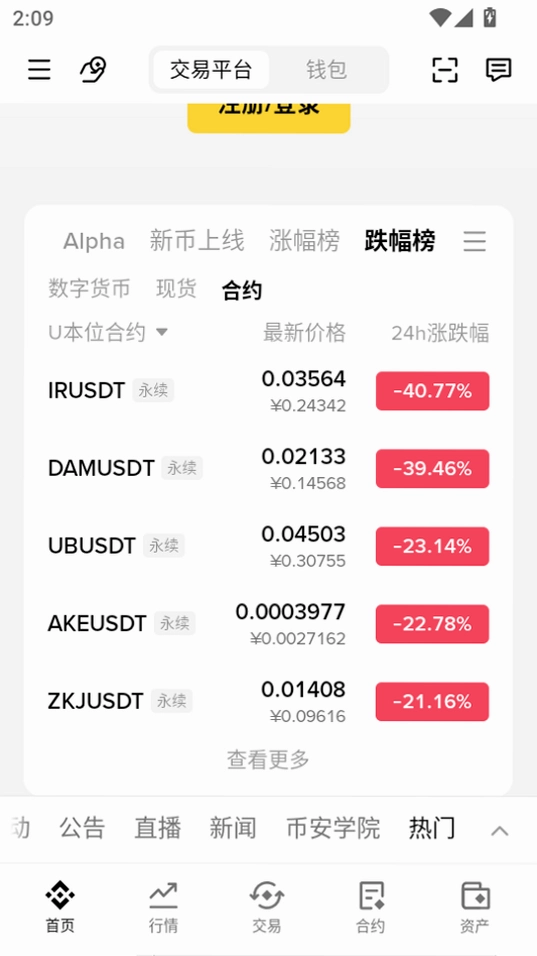The height and width of the screenshot is (956, 537).
Task: Open the list options icon beside 跌幅榜
Action: point(474,241)
